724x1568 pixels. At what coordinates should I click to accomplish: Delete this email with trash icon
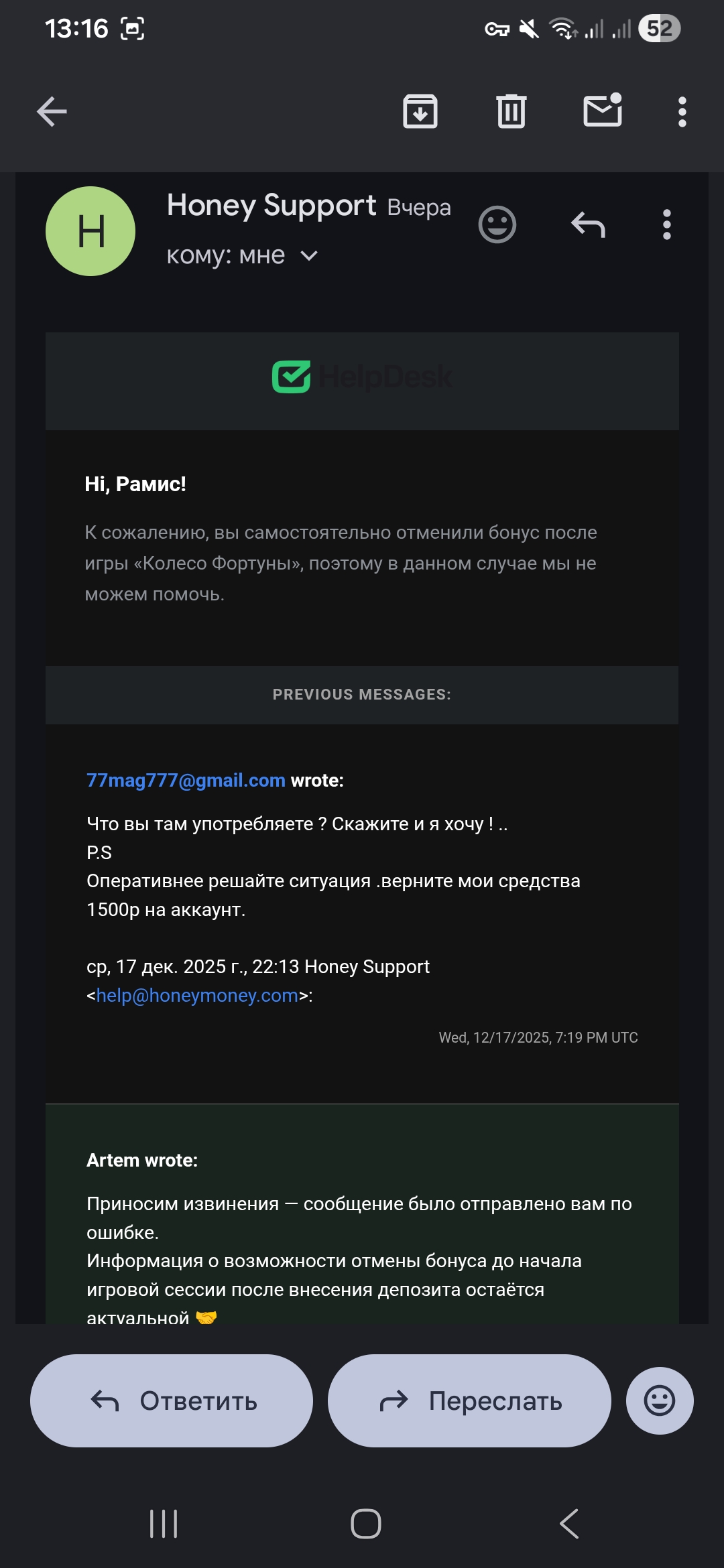511,111
